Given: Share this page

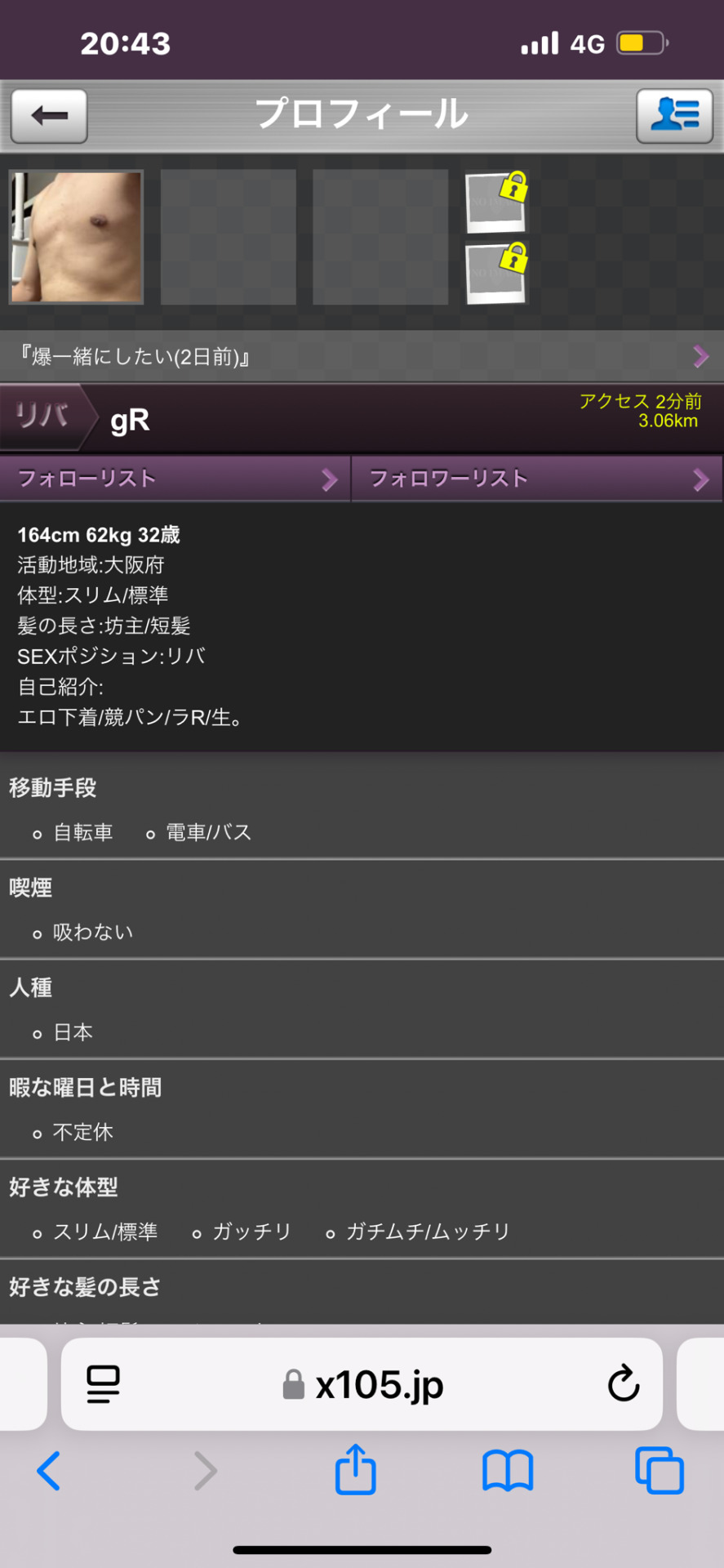Looking at the screenshot, I should pyautogui.click(x=356, y=1470).
